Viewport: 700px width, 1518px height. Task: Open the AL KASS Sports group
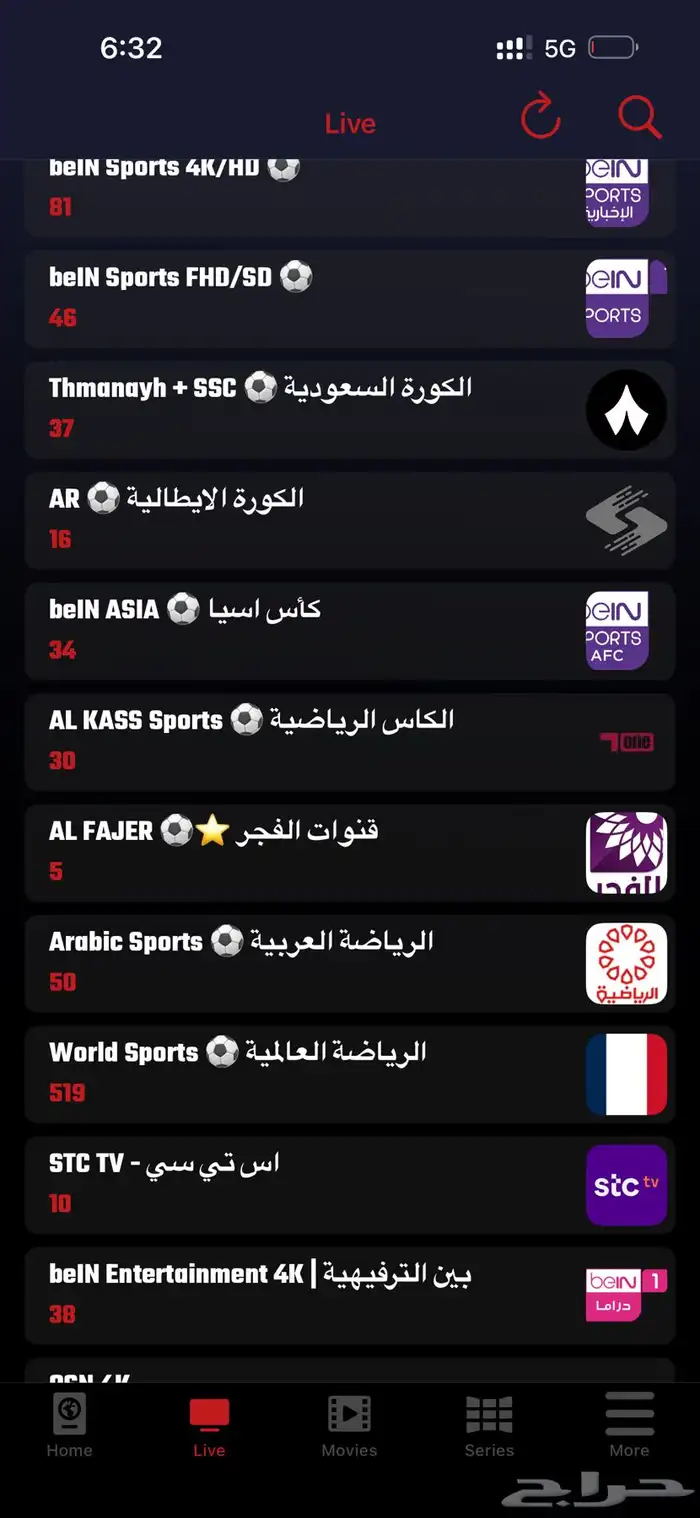click(x=349, y=741)
